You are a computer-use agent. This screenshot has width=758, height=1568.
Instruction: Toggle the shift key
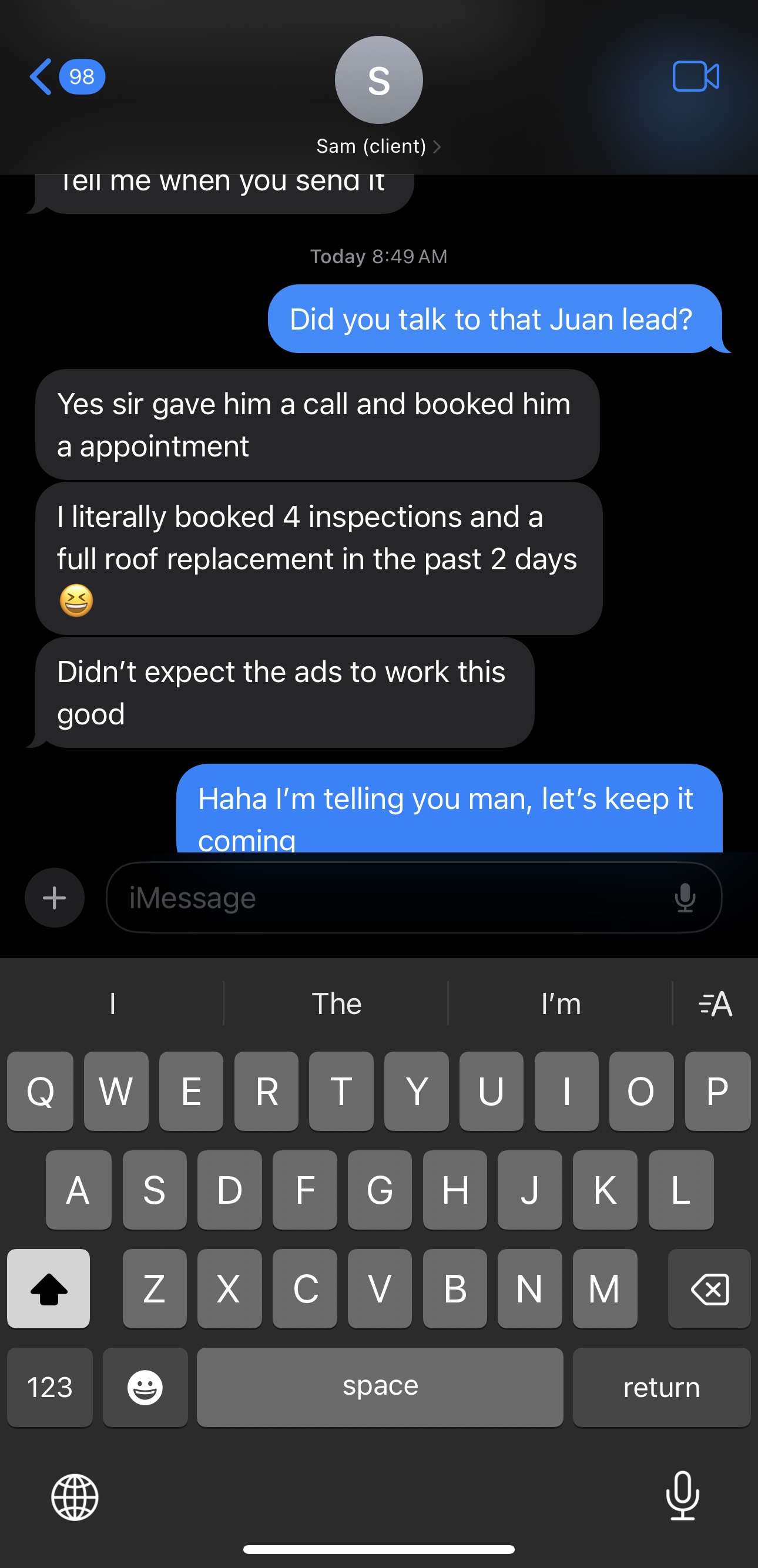(49, 1288)
